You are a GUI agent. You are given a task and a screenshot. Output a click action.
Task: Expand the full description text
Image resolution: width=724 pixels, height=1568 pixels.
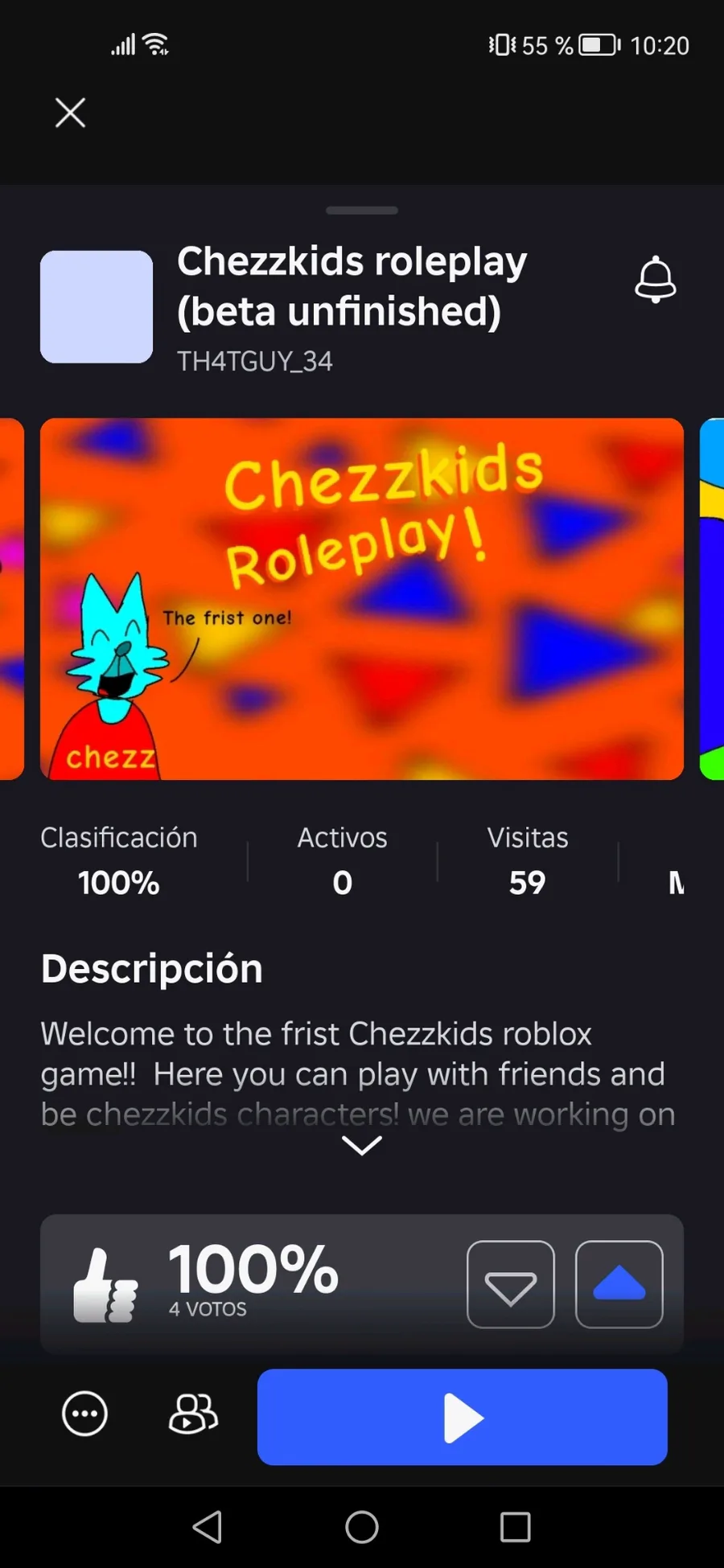[362, 1145]
